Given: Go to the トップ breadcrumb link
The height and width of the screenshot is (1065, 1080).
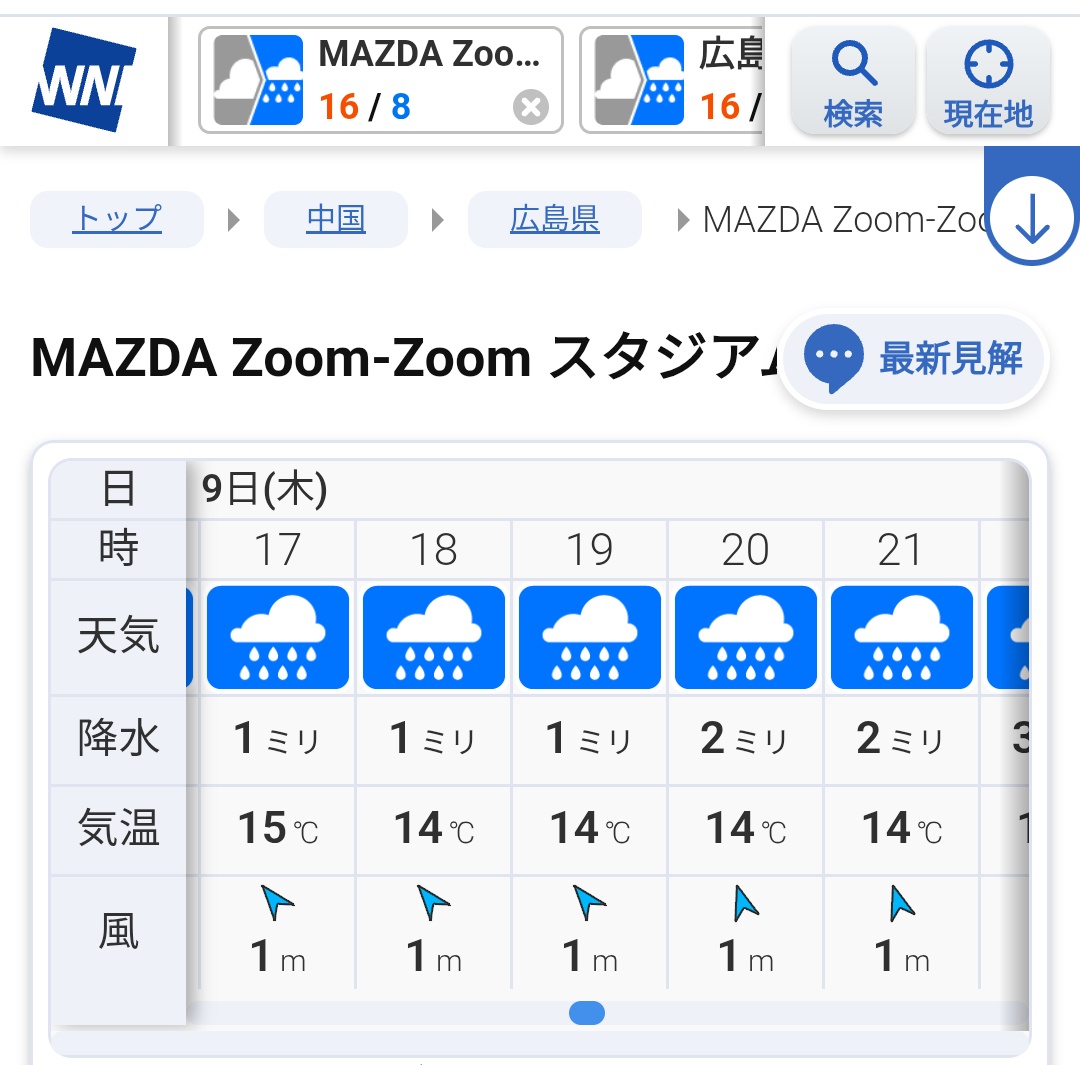Looking at the screenshot, I should (x=117, y=219).
